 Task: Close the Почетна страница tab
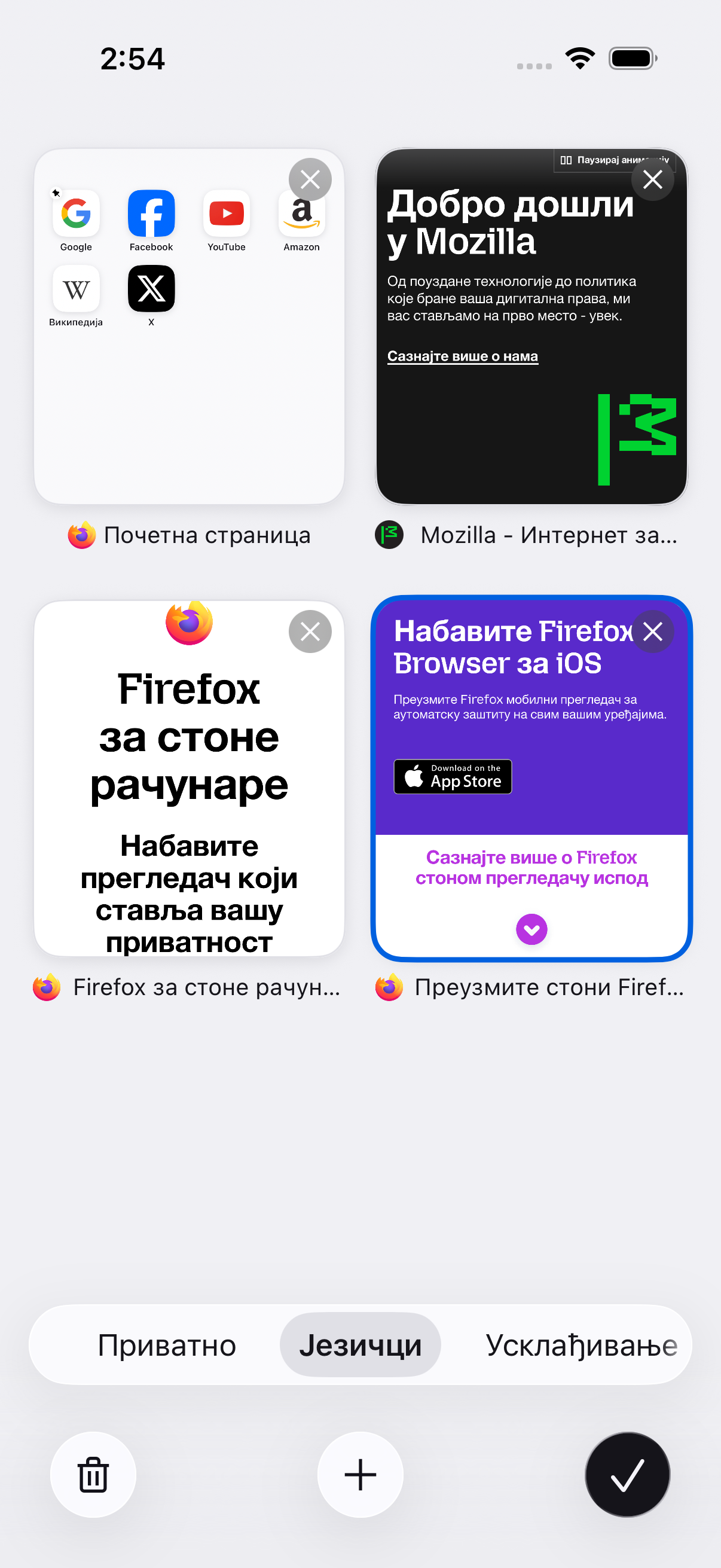[x=310, y=179]
